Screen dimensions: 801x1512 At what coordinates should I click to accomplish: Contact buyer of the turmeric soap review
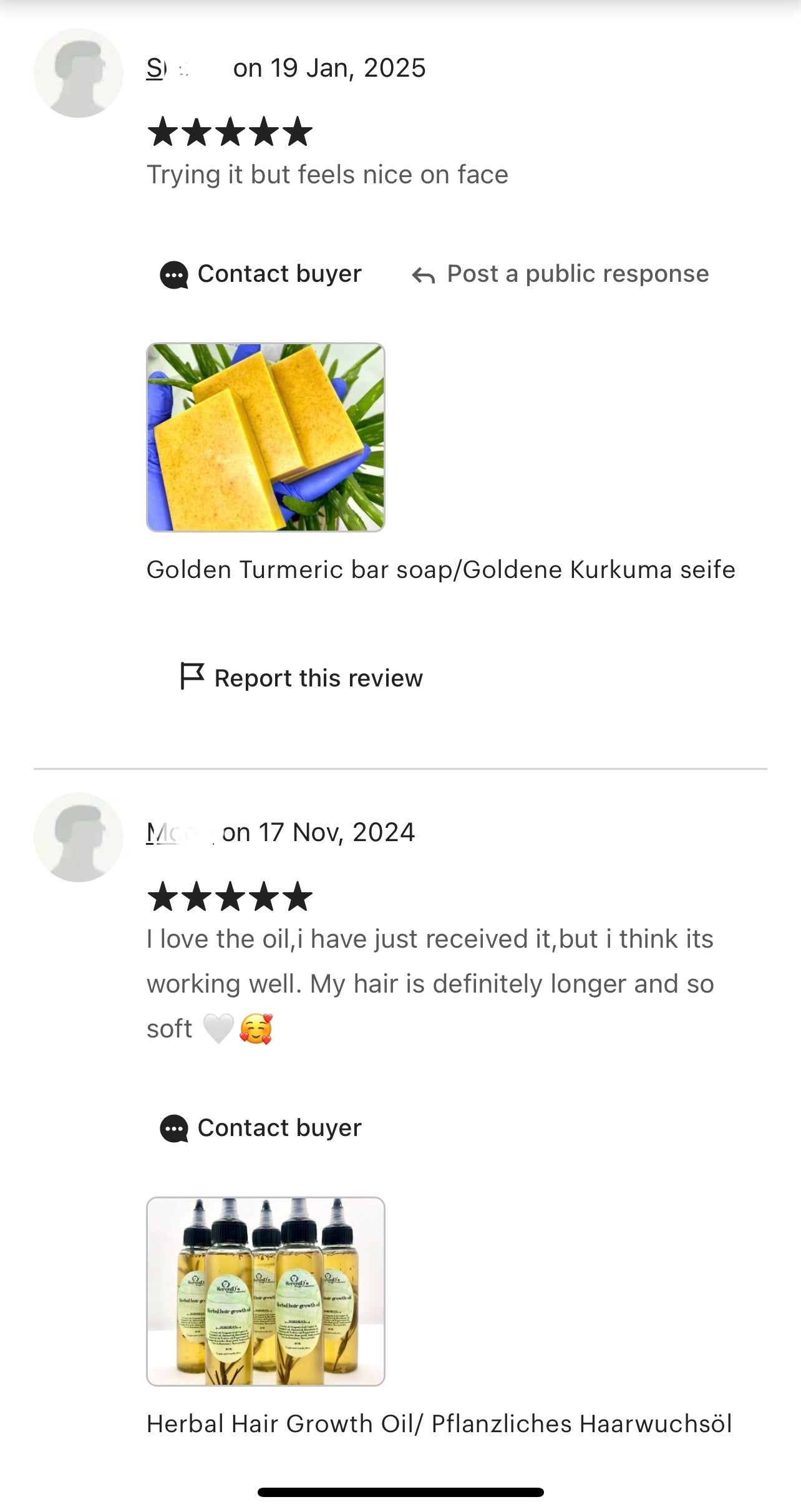click(261, 274)
